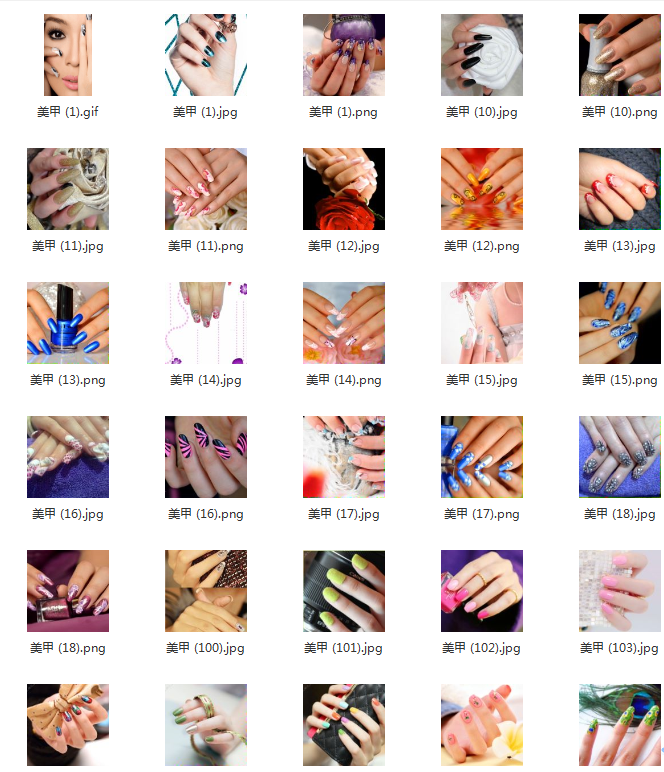This screenshot has width=664, height=772.
Task: Open the image 美甲 (12).jpg
Action: coord(344,189)
